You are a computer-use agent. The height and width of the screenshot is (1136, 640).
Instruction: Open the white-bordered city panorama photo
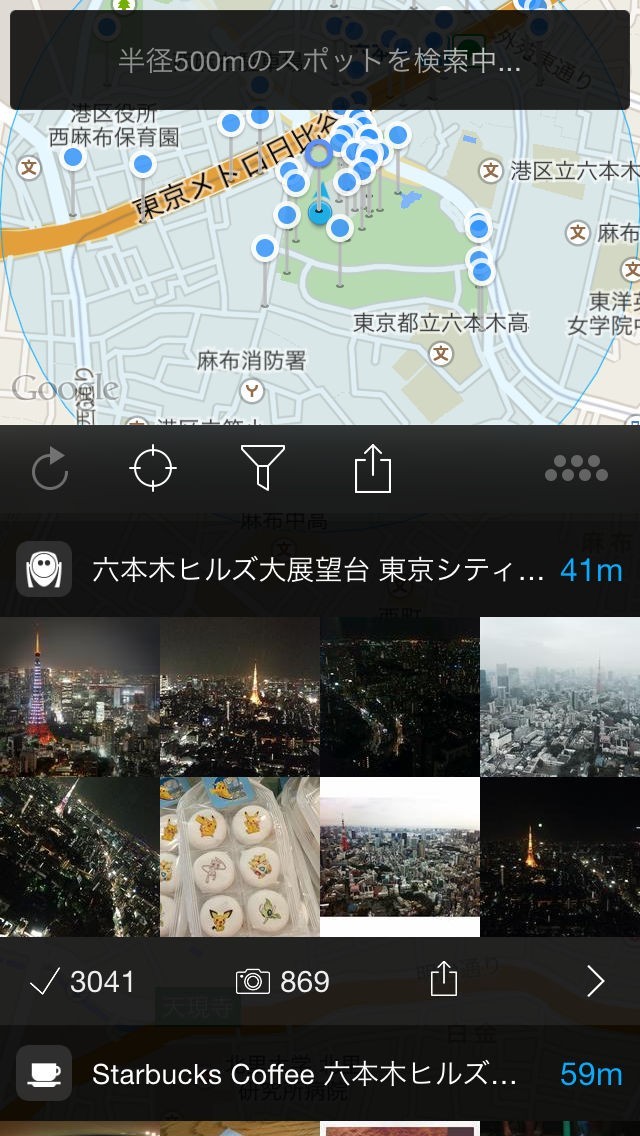pyautogui.click(x=400, y=857)
